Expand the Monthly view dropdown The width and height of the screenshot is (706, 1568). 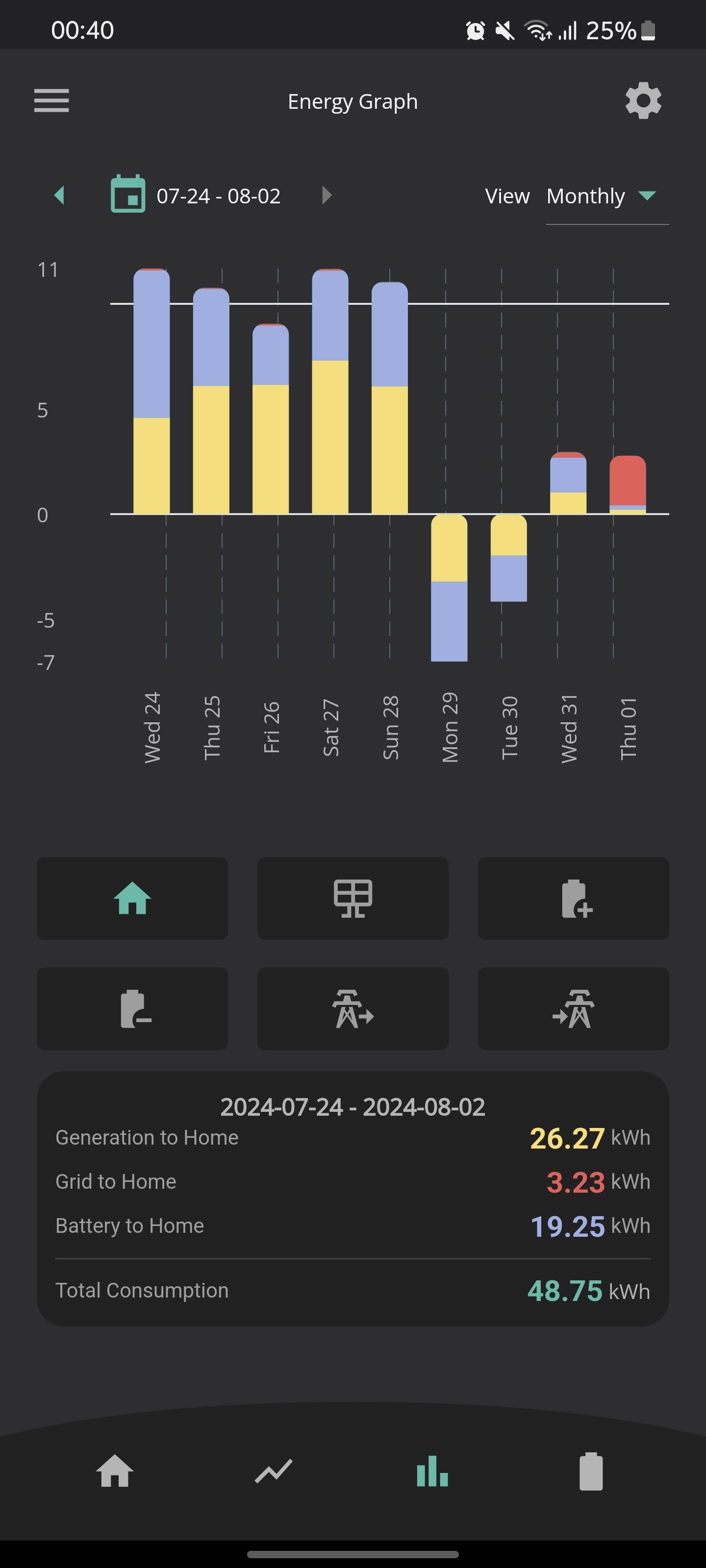click(607, 196)
